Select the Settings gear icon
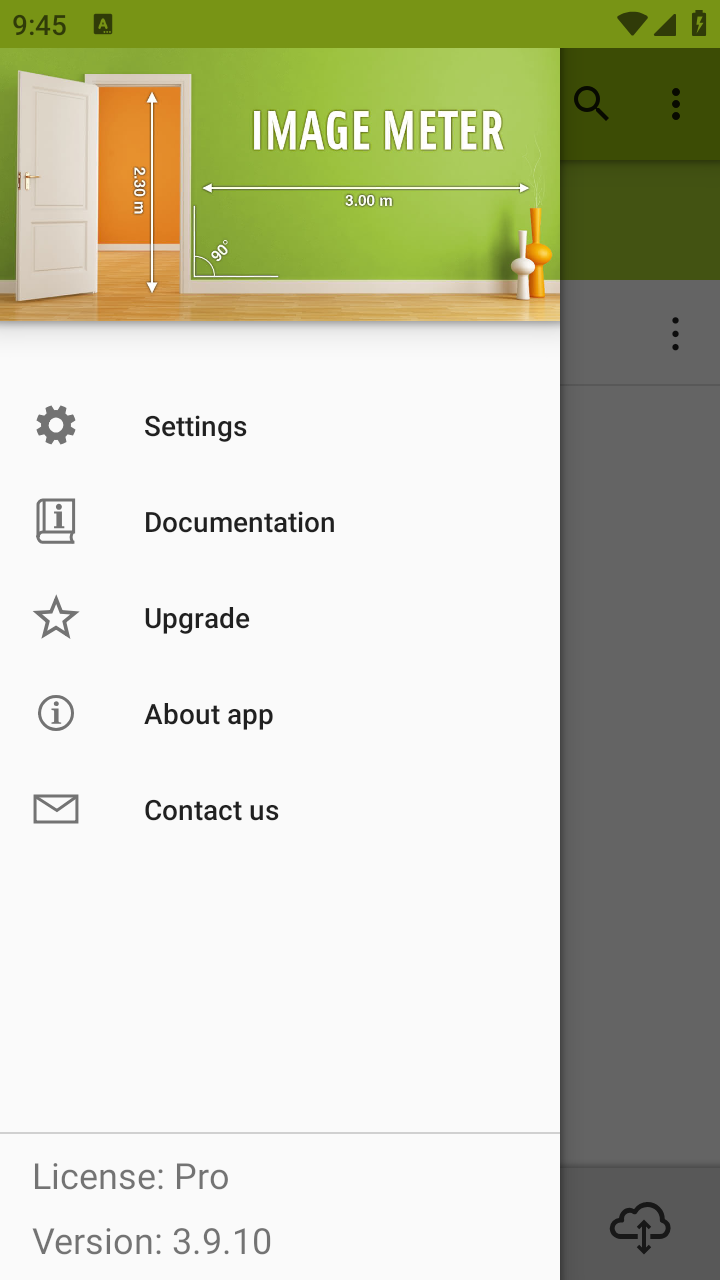 [55, 425]
